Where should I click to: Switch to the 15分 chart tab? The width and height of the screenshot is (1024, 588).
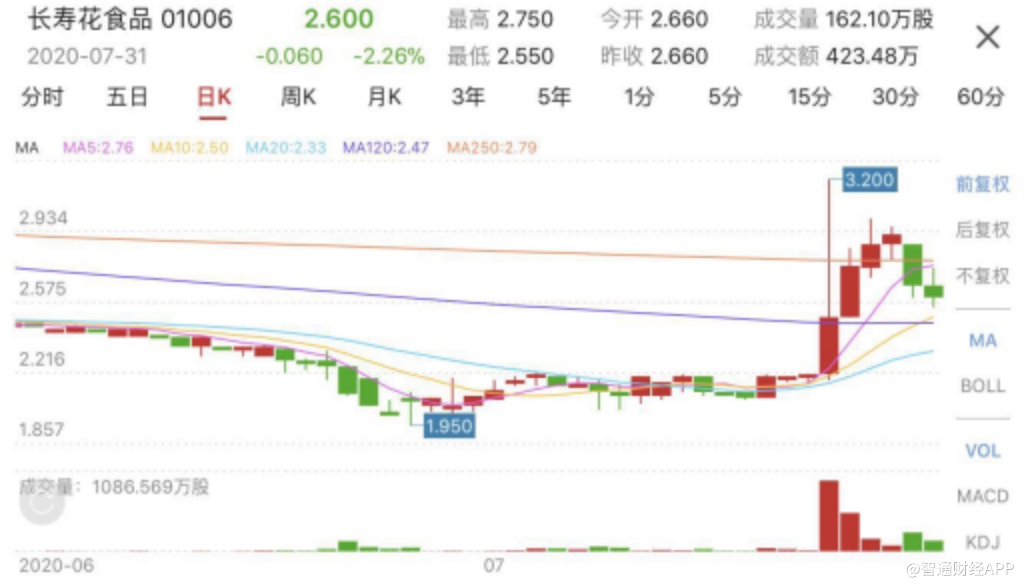point(809,97)
